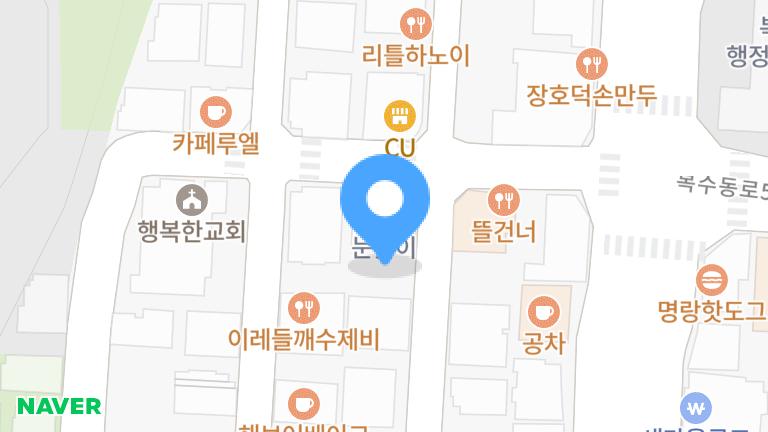
Task: Open the 행복한교회 church marker
Action: [x=190, y=199]
